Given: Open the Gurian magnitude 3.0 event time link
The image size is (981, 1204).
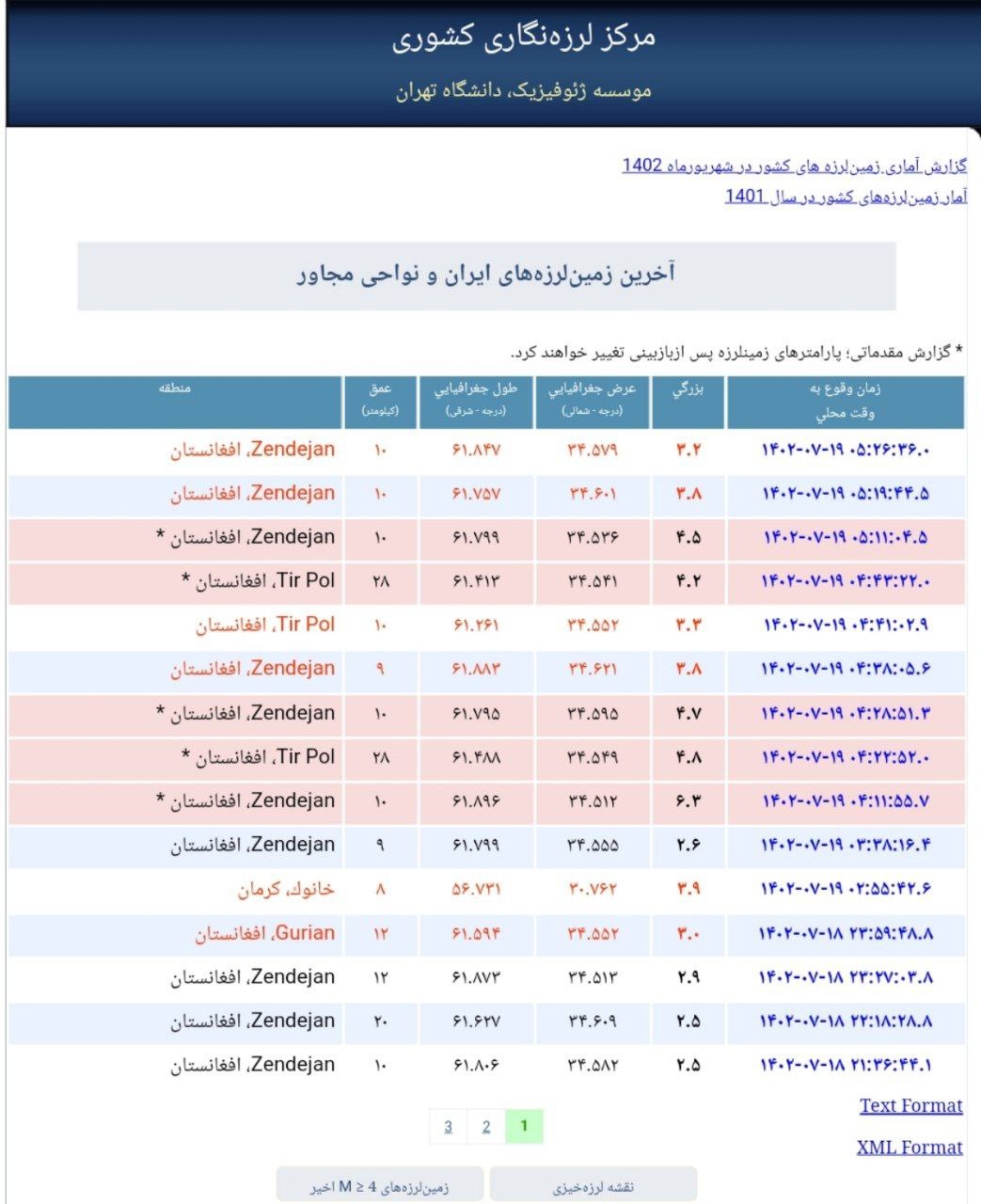Looking at the screenshot, I should coord(846,933).
